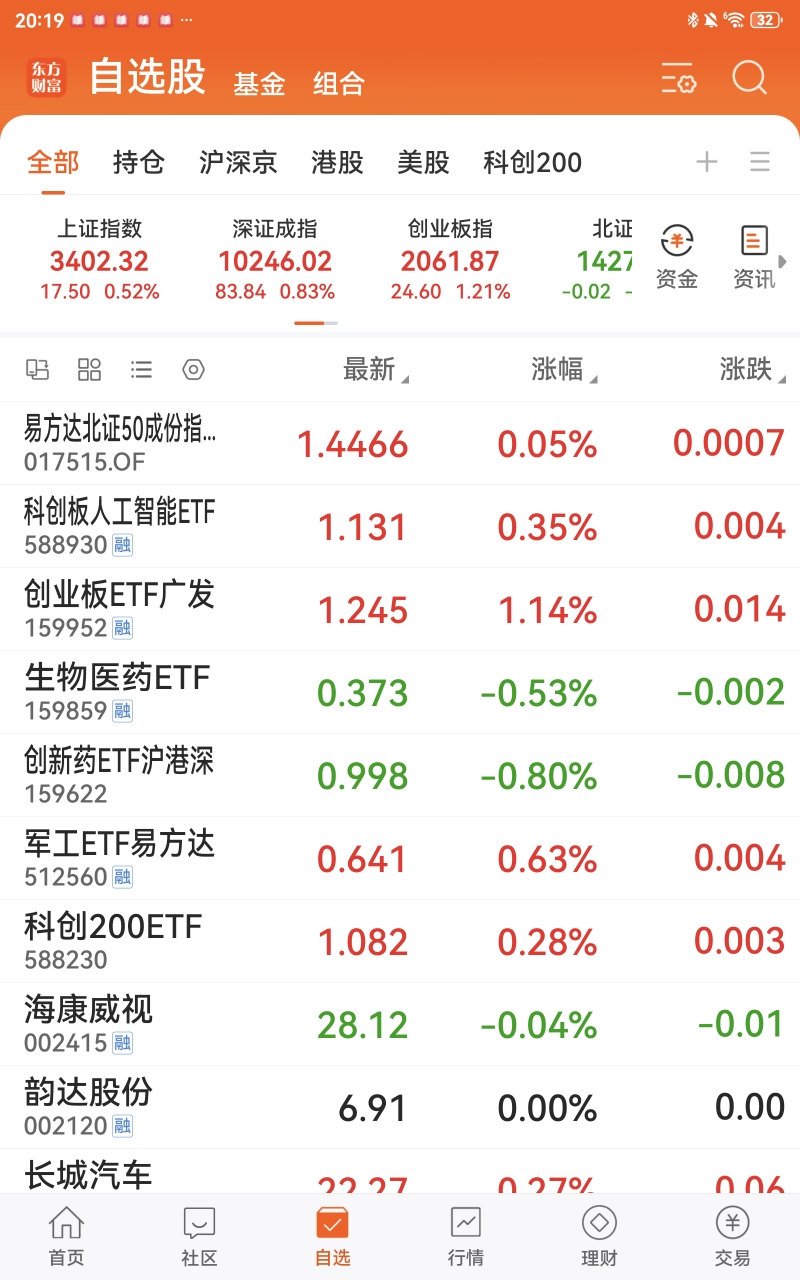The width and height of the screenshot is (800, 1280).
Task: Open the 海康威视 stock row
Action: (x=400, y=1025)
